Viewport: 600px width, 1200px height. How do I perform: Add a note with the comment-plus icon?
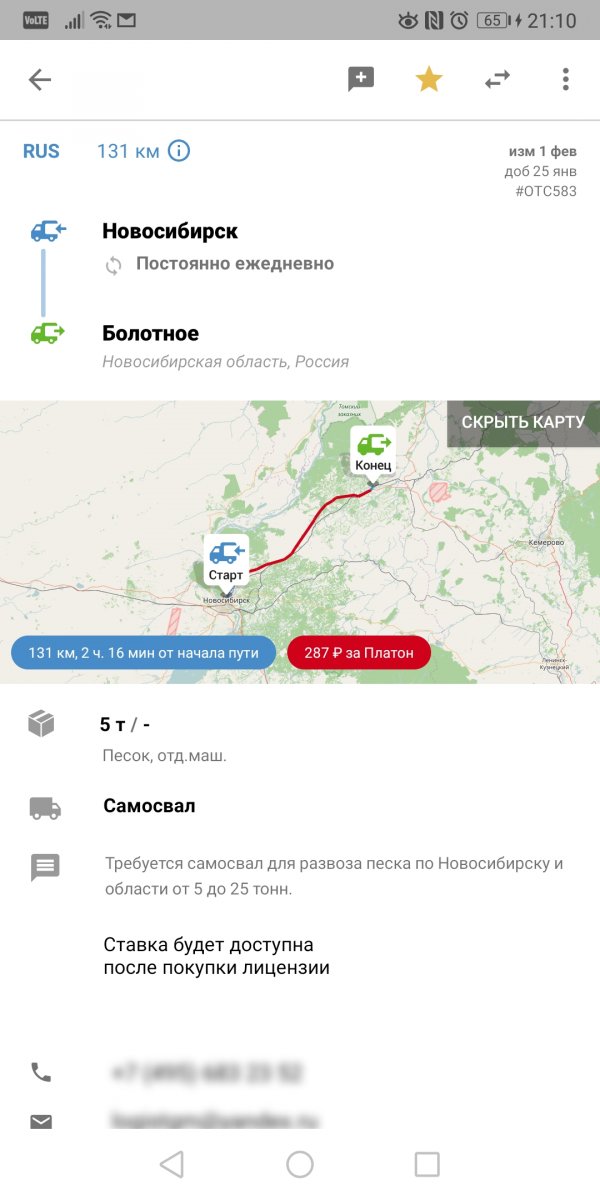(361, 80)
